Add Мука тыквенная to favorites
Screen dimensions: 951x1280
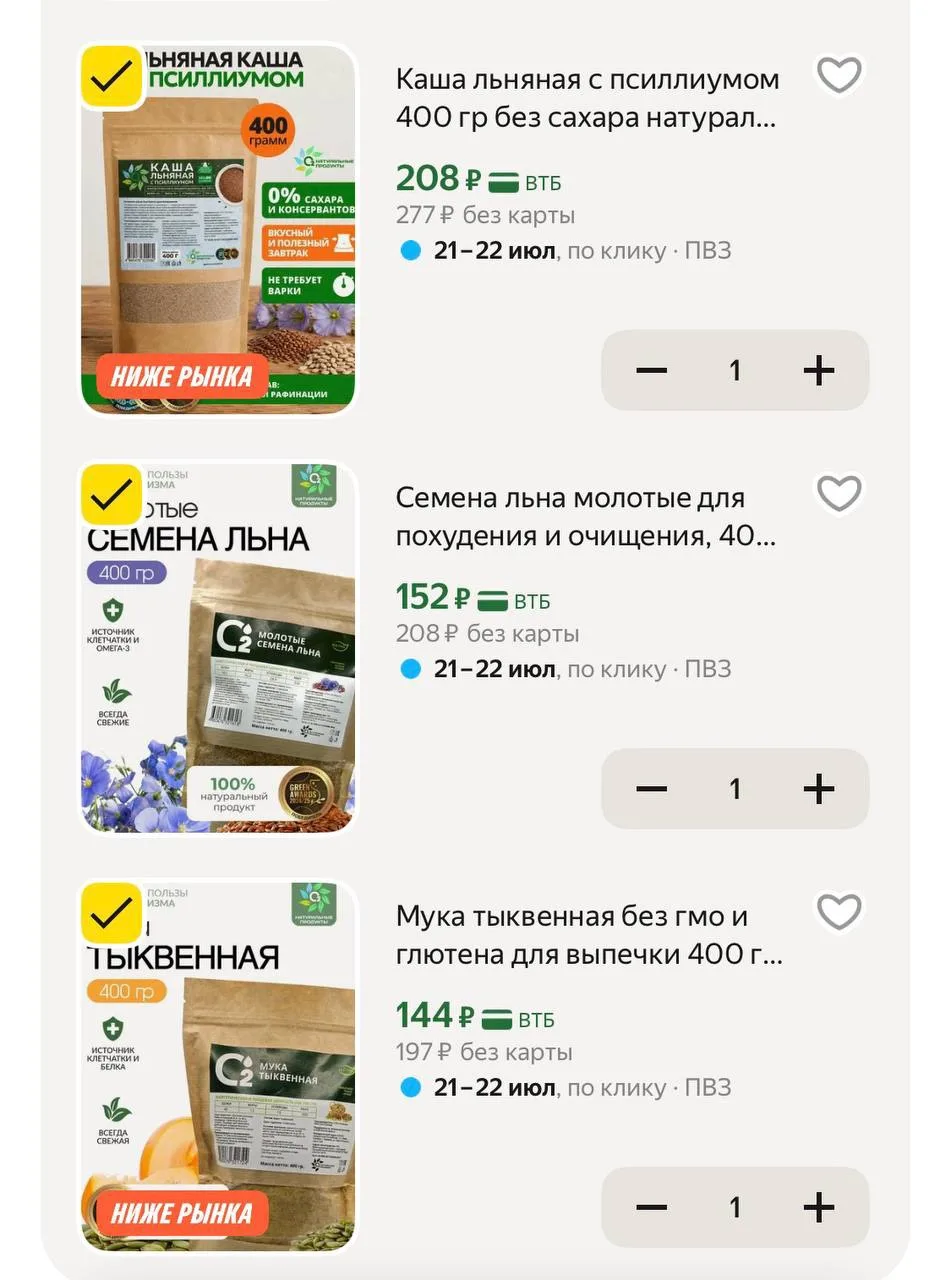point(839,911)
